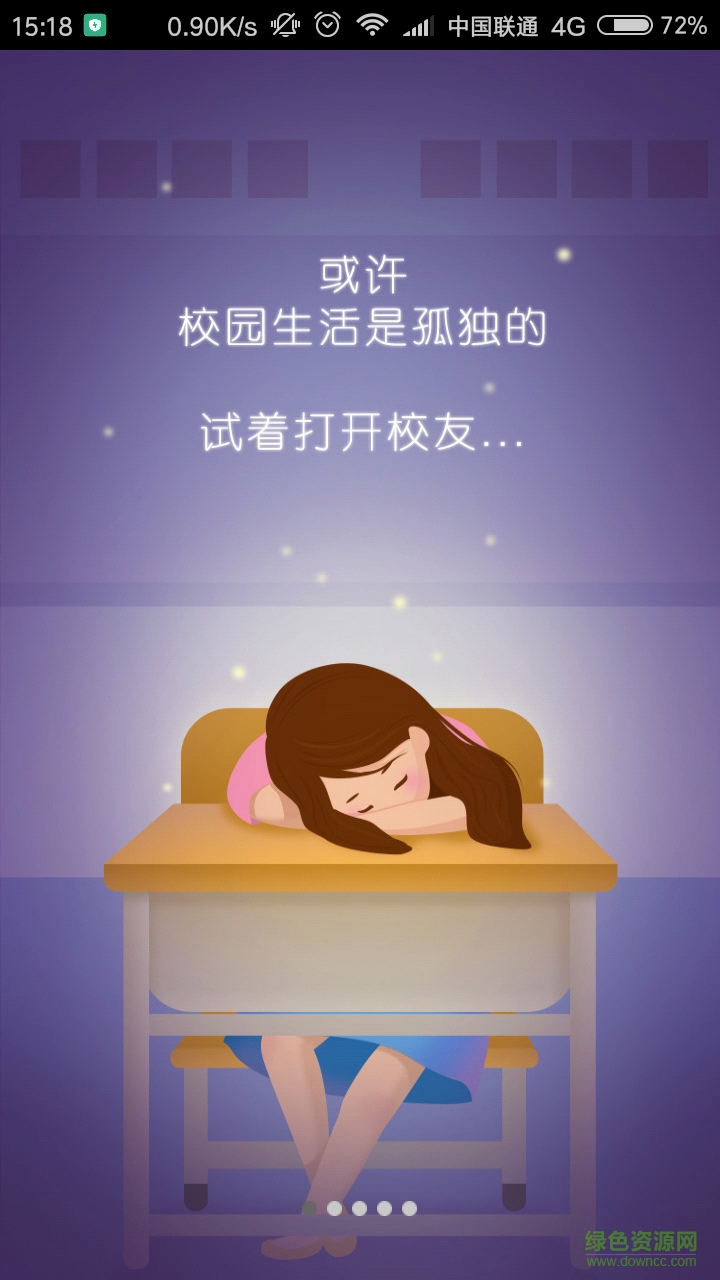The width and height of the screenshot is (720, 1280).
Task: Tap the Wi-Fi icon in status bar
Action: pyautogui.click(x=372, y=24)
